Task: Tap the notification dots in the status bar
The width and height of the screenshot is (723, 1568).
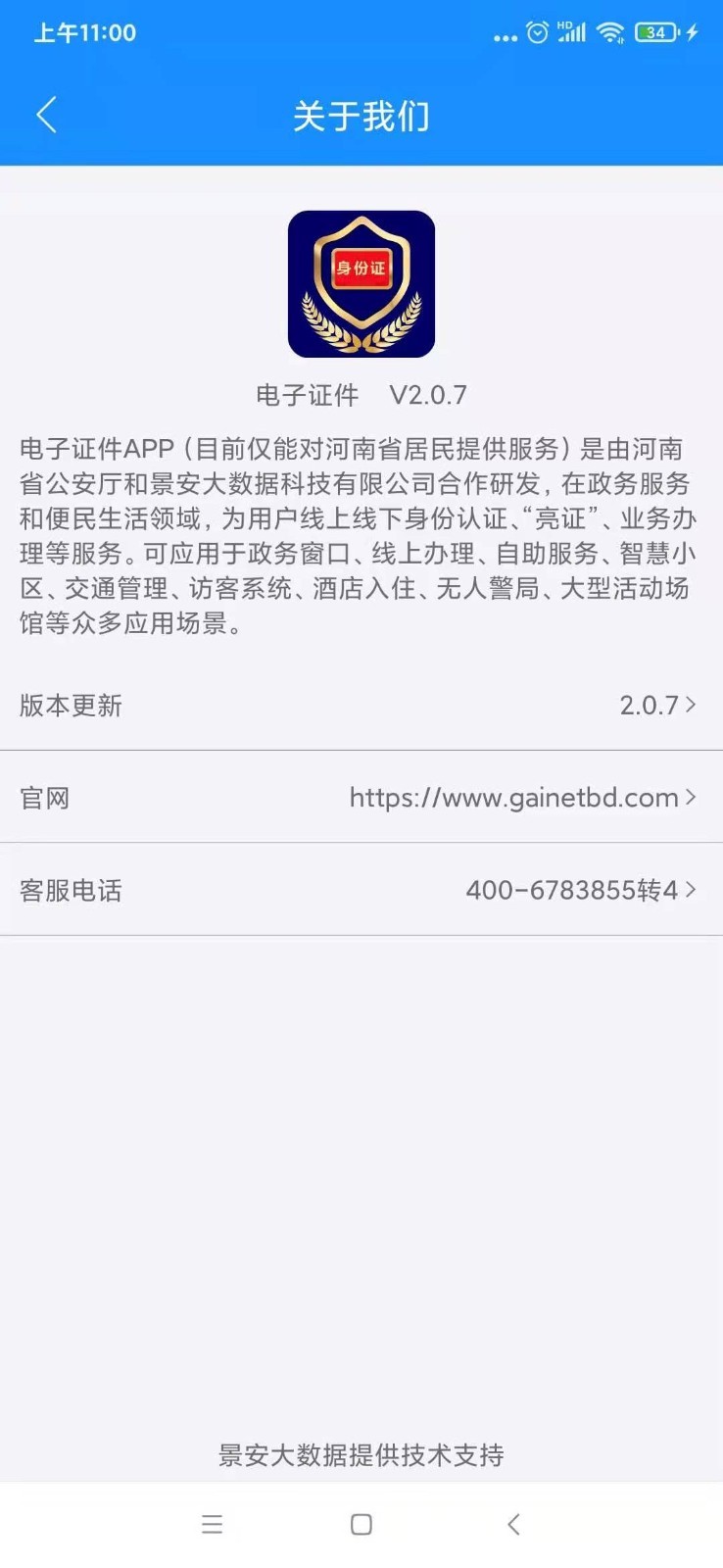Action: 505,35
